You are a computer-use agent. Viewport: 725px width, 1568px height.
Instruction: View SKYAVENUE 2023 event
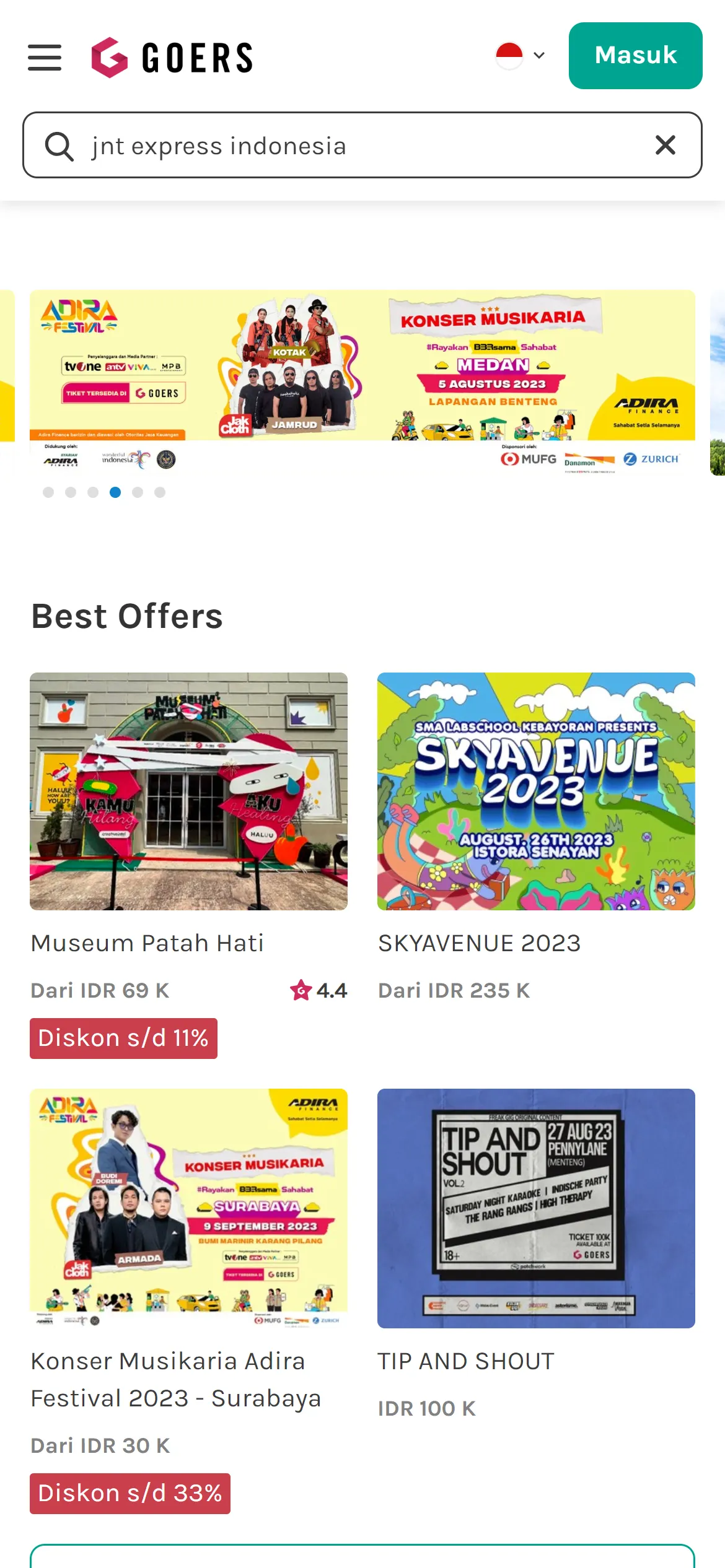pos(536,791)
